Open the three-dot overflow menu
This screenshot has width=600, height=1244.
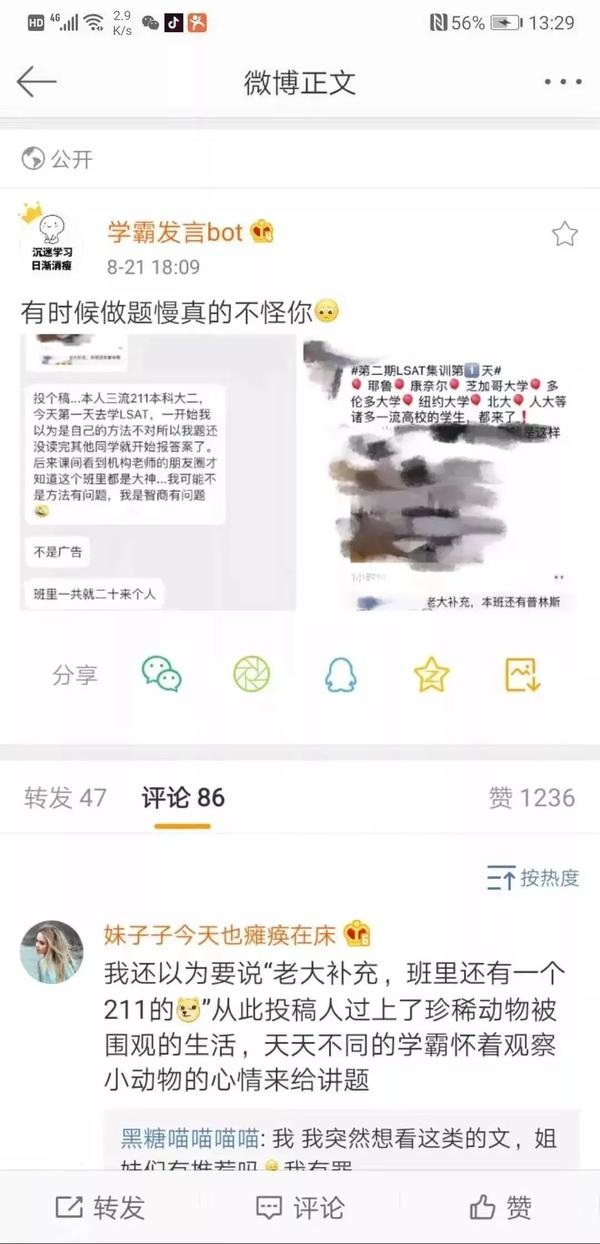coord(563,82)
